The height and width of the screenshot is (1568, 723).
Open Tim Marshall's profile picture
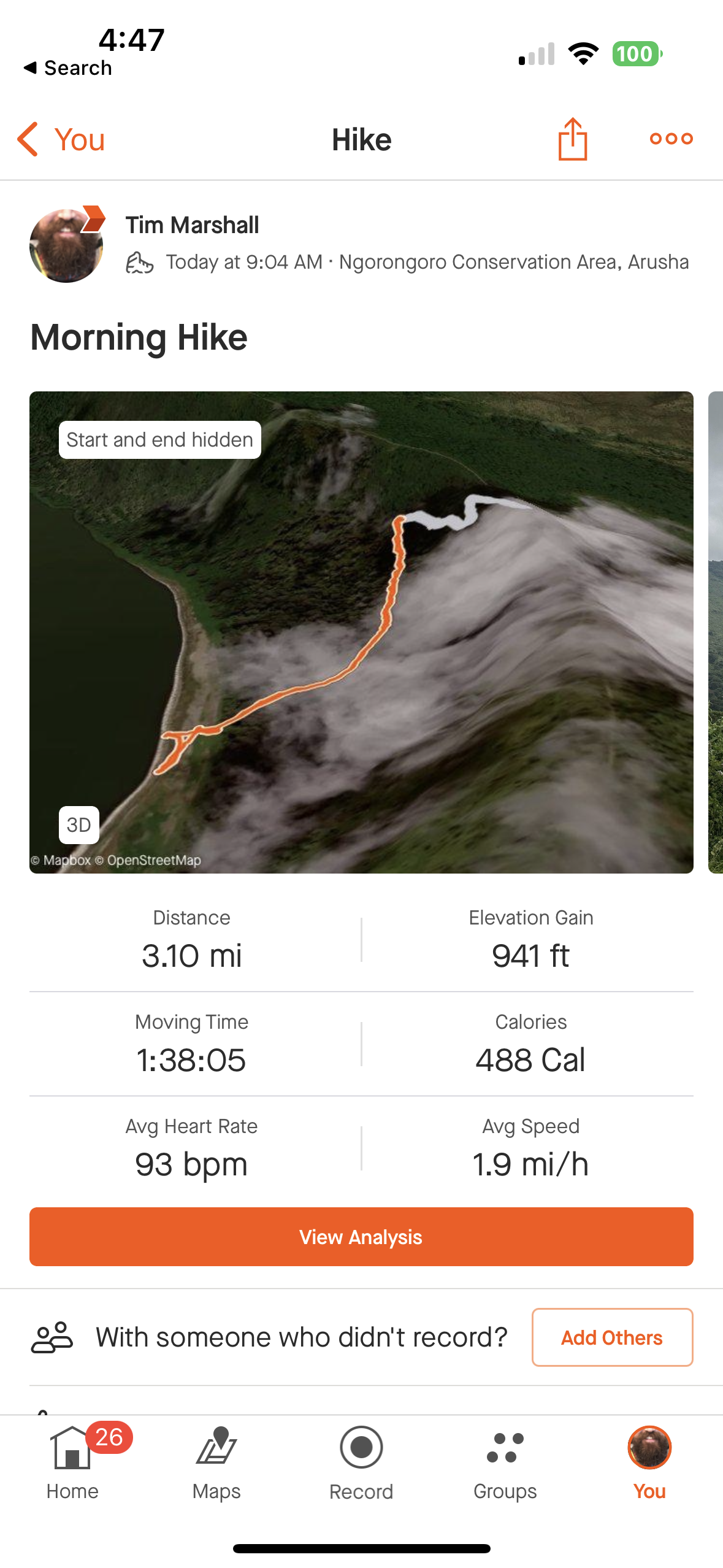[66, 246]
